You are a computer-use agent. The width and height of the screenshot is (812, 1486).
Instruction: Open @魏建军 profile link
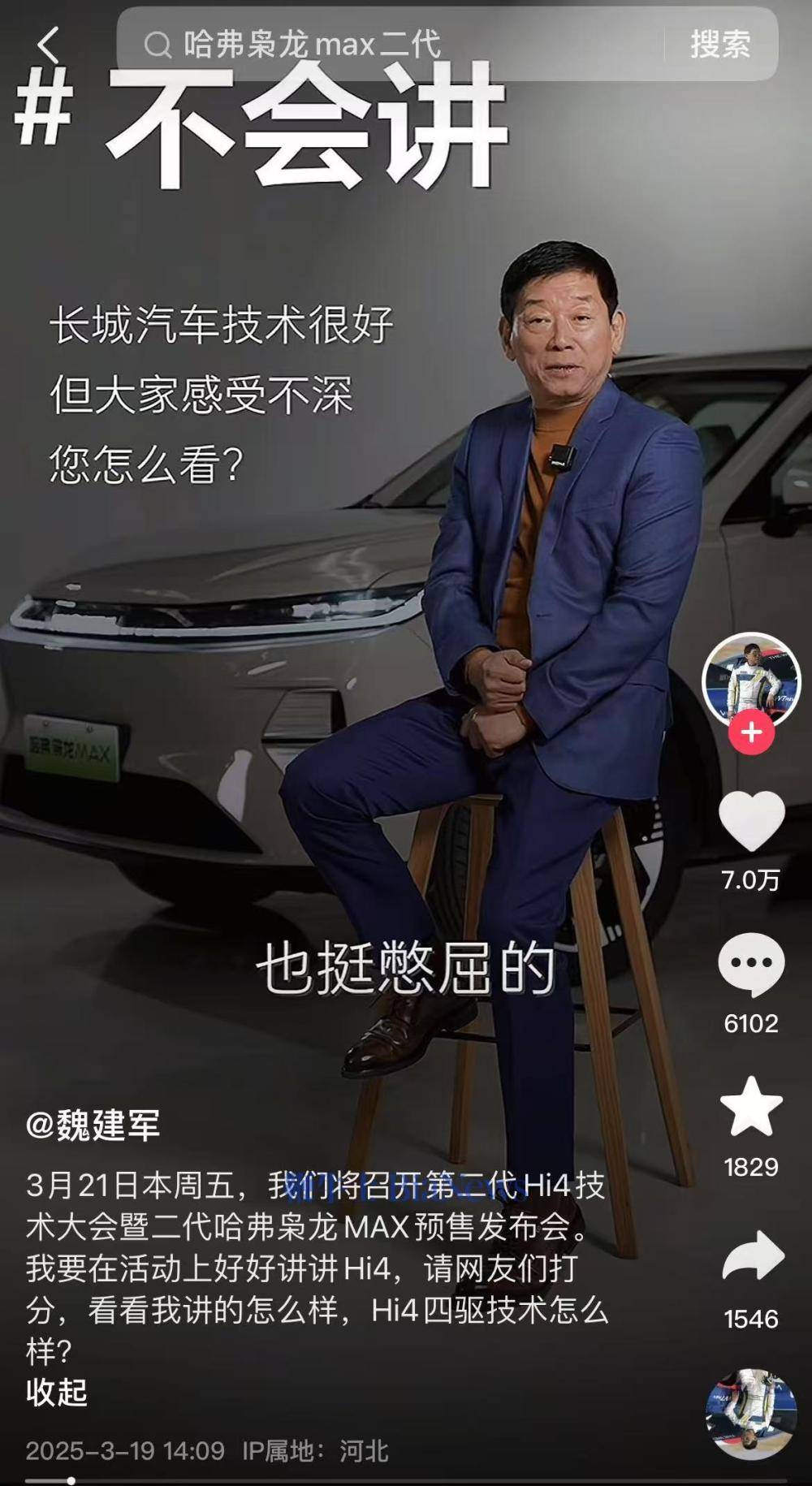(93, 1125)
